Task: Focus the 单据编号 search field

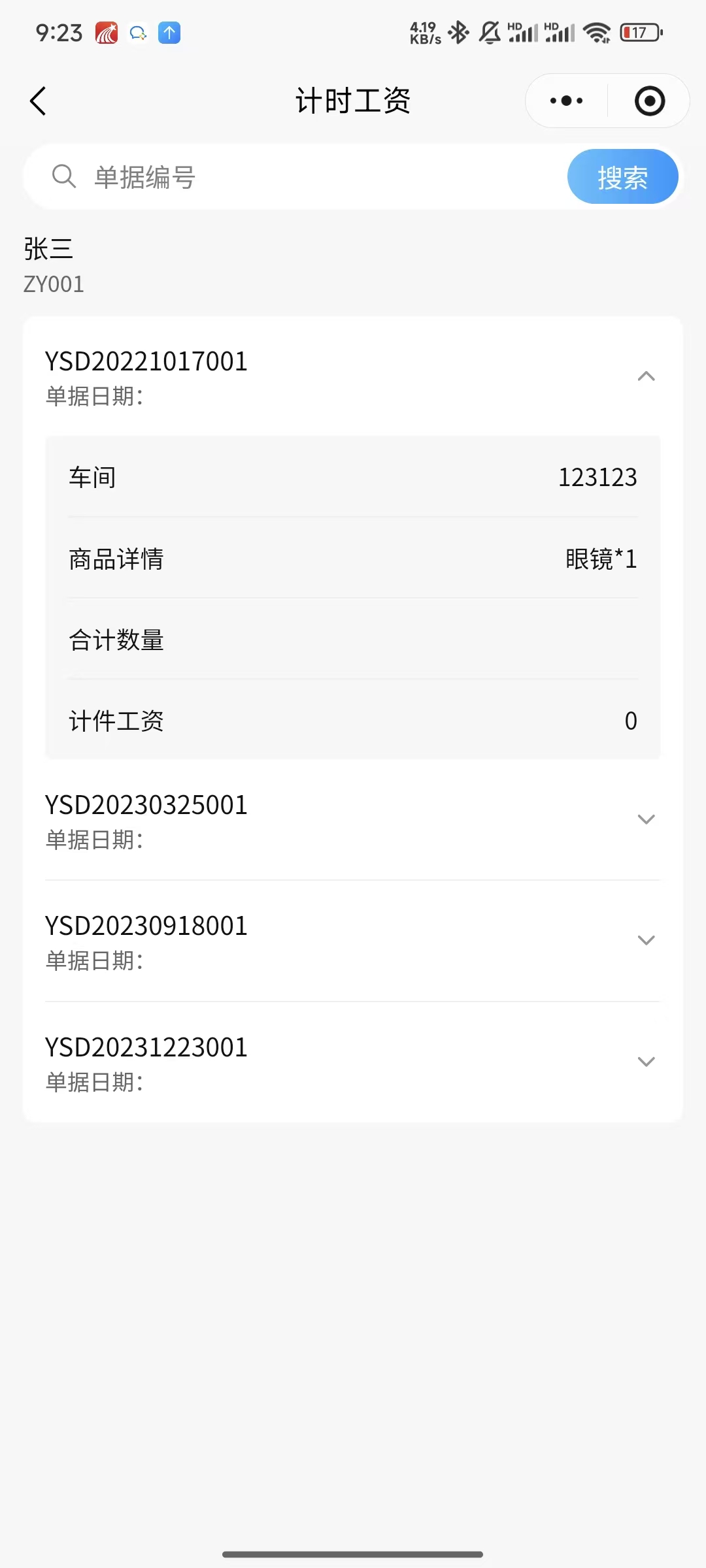Action: coord(314,177)
